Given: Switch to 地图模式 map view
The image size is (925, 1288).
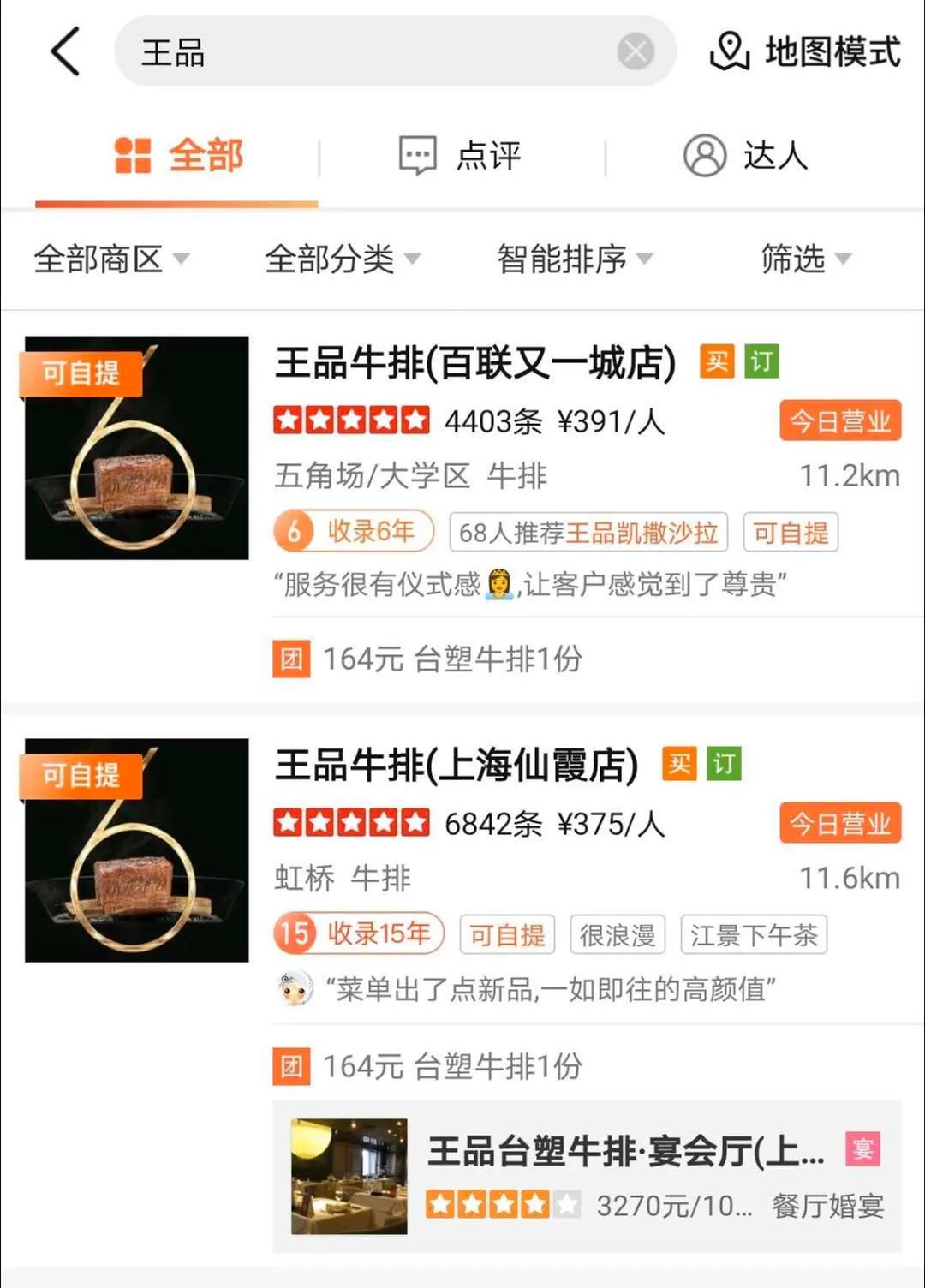Looking at the screenshot, I should pyautogui.click(x=805, y=51).
